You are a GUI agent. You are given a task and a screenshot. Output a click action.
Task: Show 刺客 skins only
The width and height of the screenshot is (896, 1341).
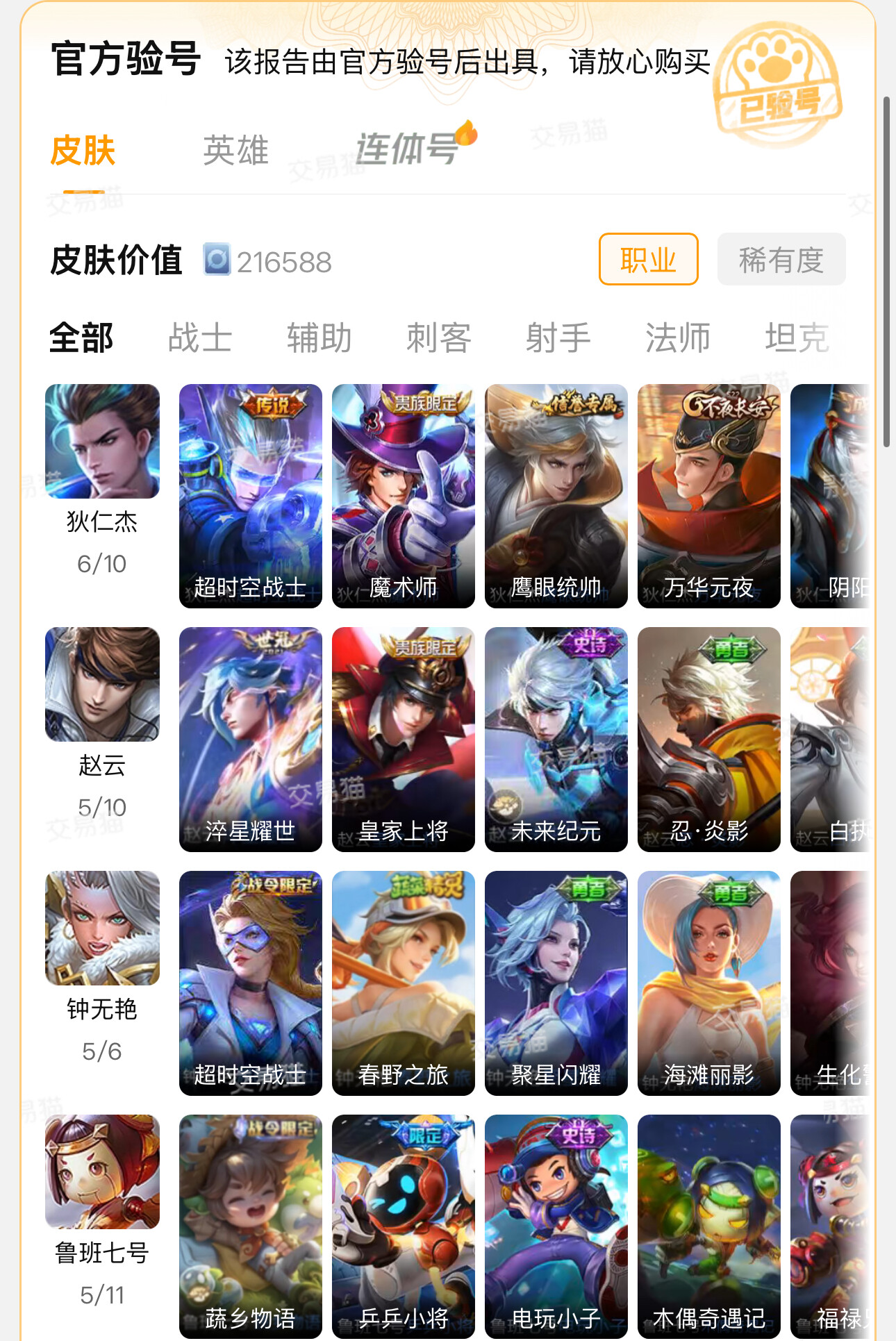tap(438, 338)
